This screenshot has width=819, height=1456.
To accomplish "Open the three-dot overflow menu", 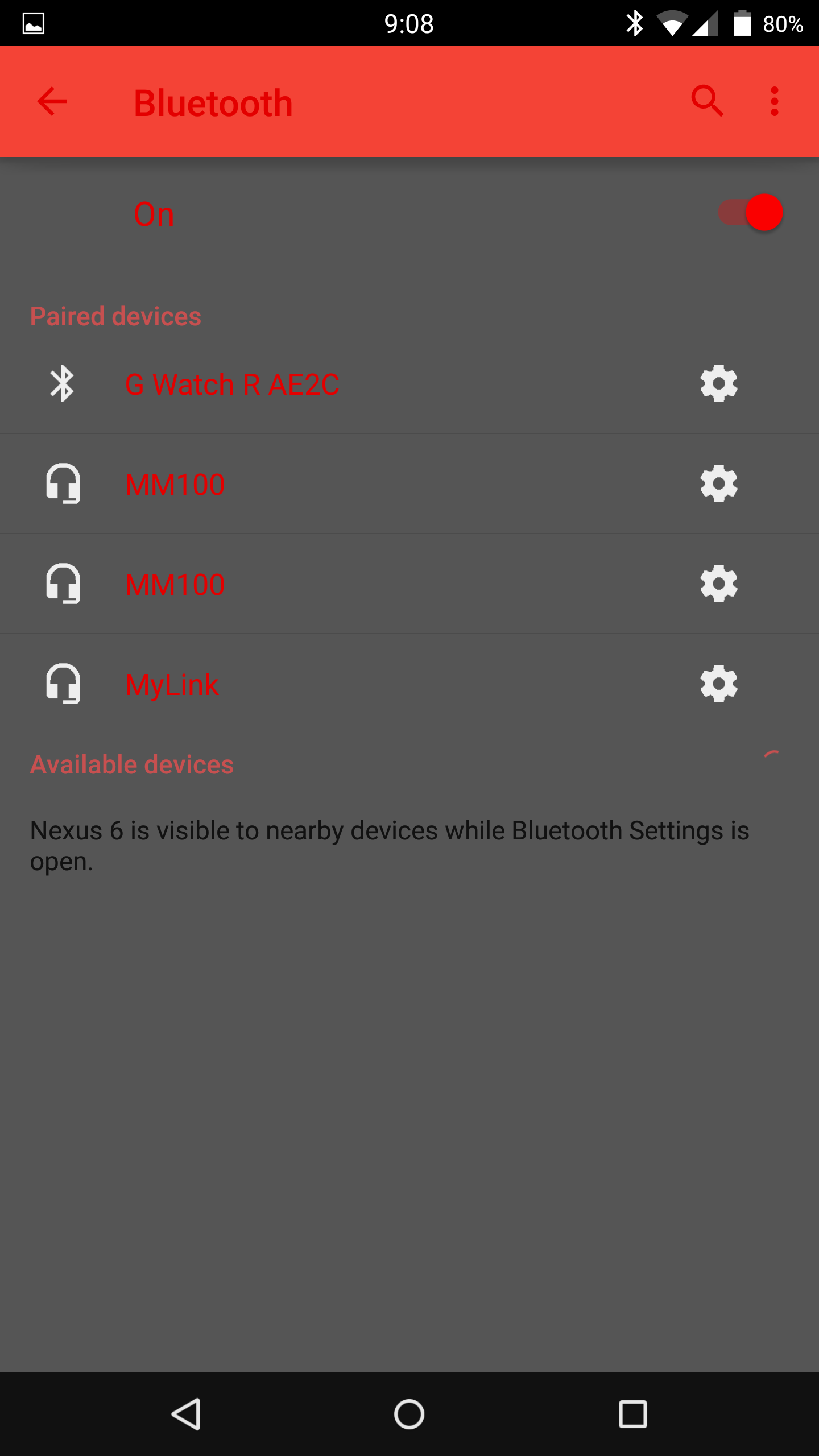I will (774, 102).
